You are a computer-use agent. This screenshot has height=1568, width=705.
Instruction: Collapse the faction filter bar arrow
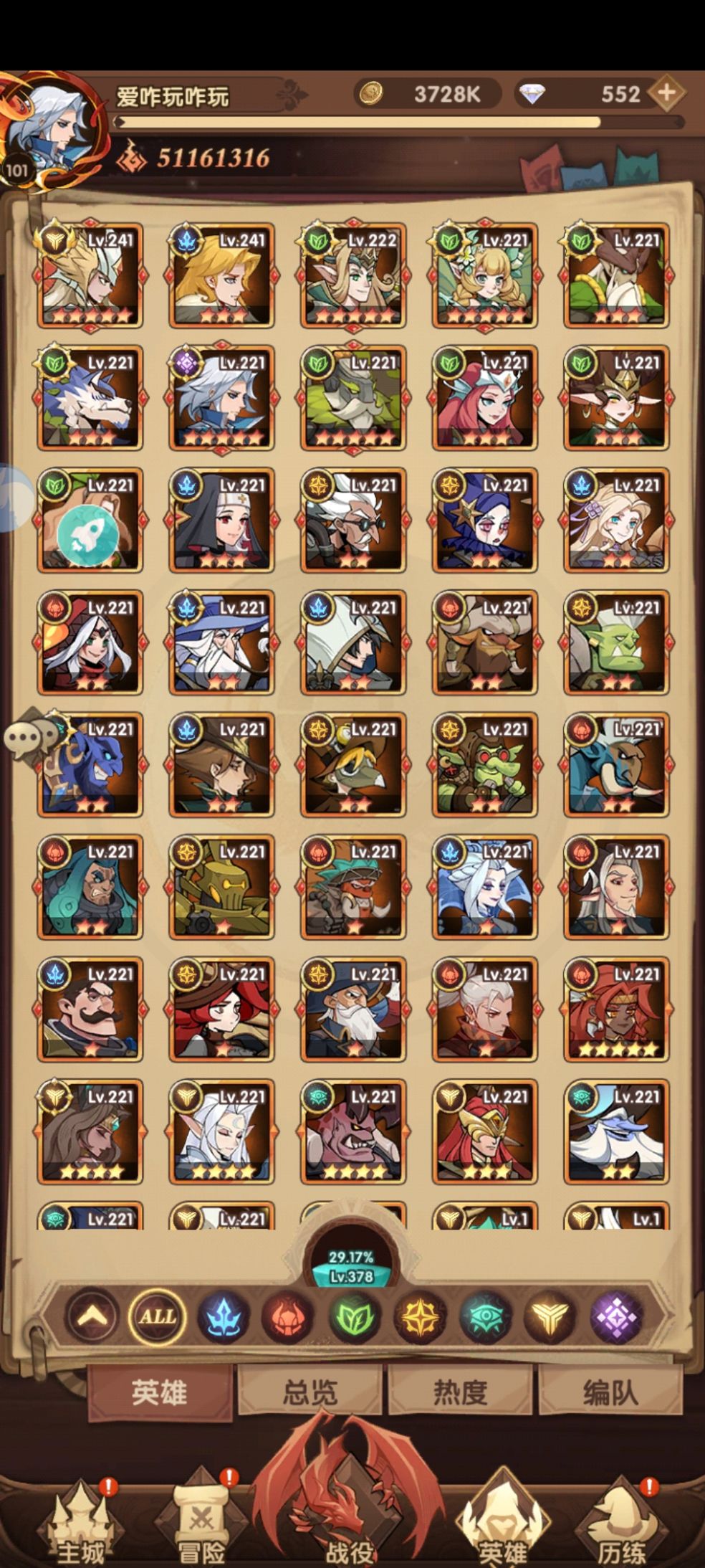[92, 1316]
